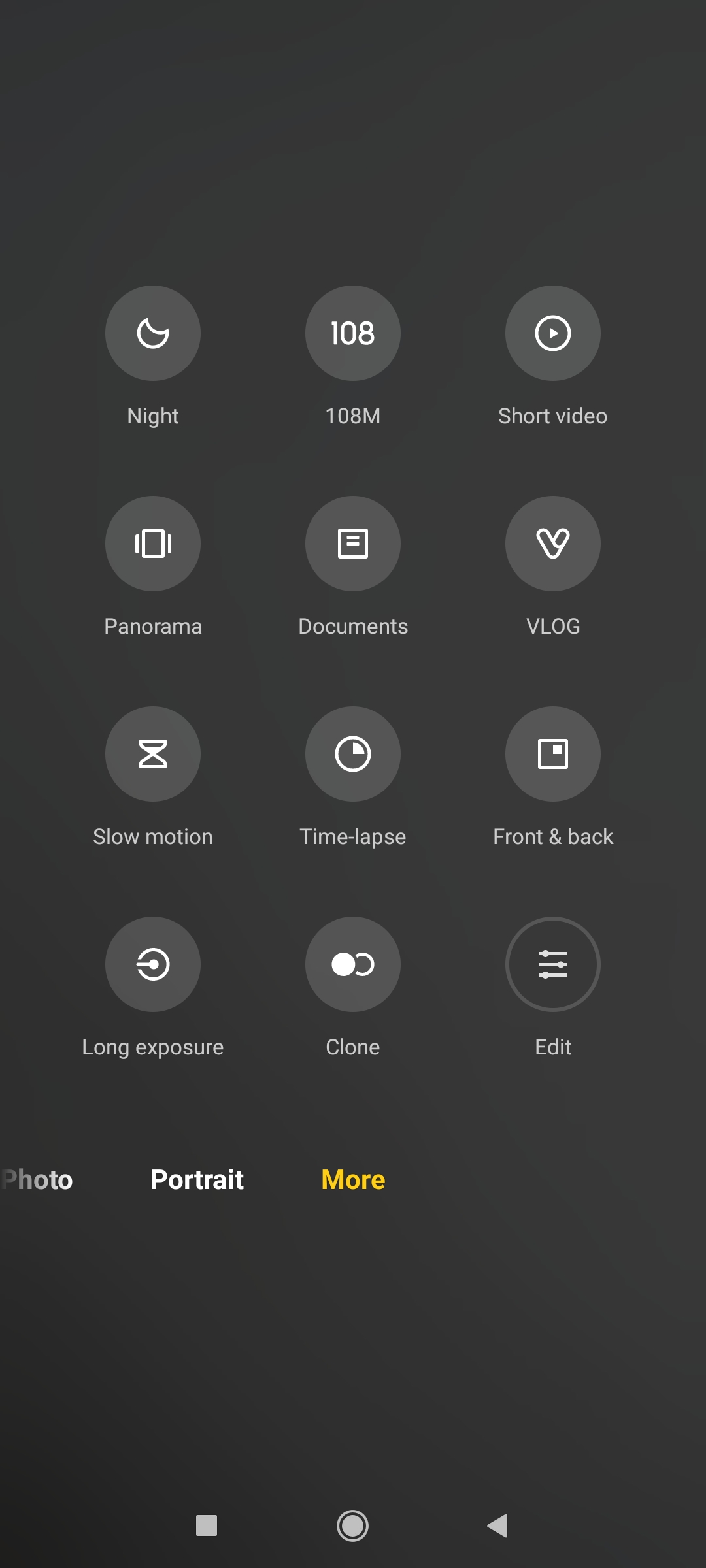Switch to the Portrait tab
Image resolution: width=706 pixels, height=1568 pixels.
[197, 1180]
